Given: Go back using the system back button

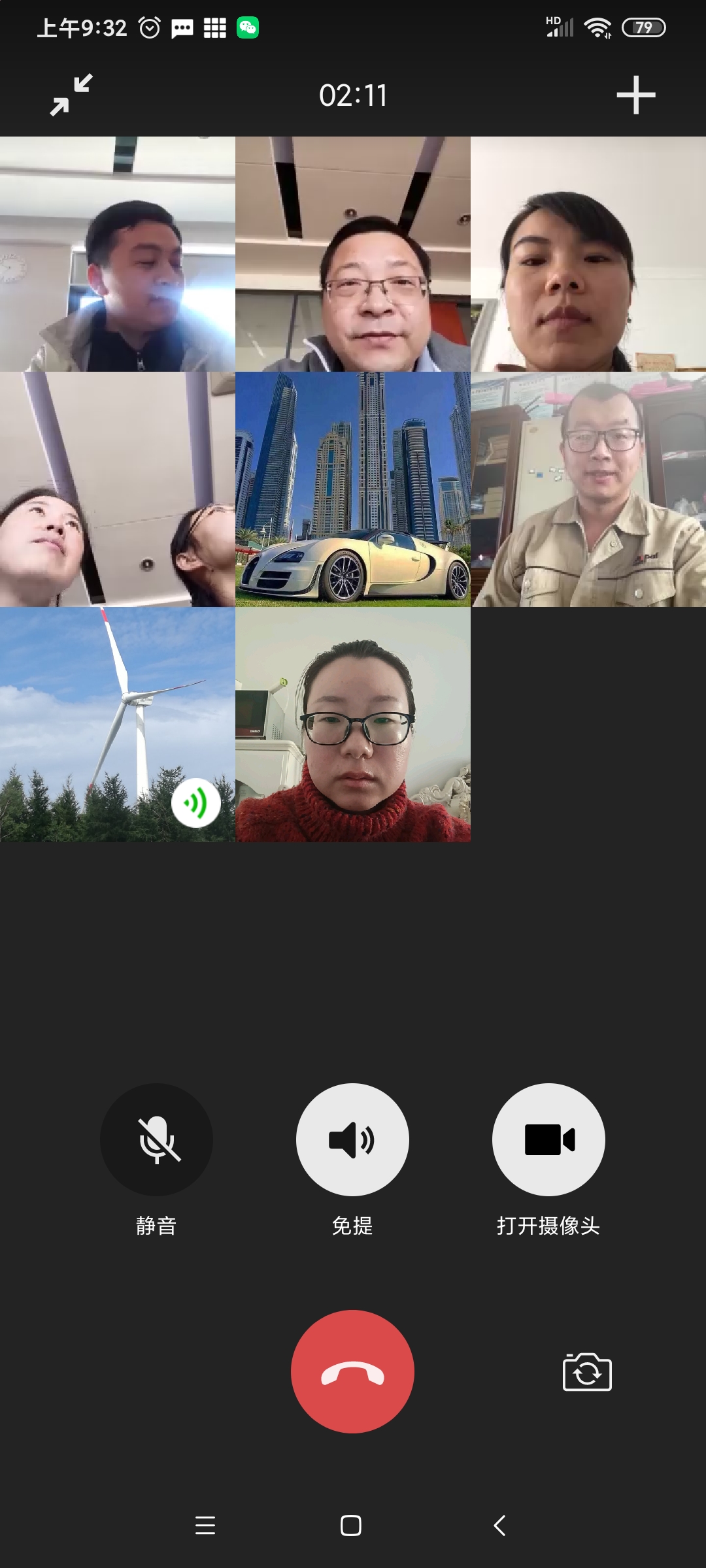Looking at the screenshot, I should click(499, 1526).
